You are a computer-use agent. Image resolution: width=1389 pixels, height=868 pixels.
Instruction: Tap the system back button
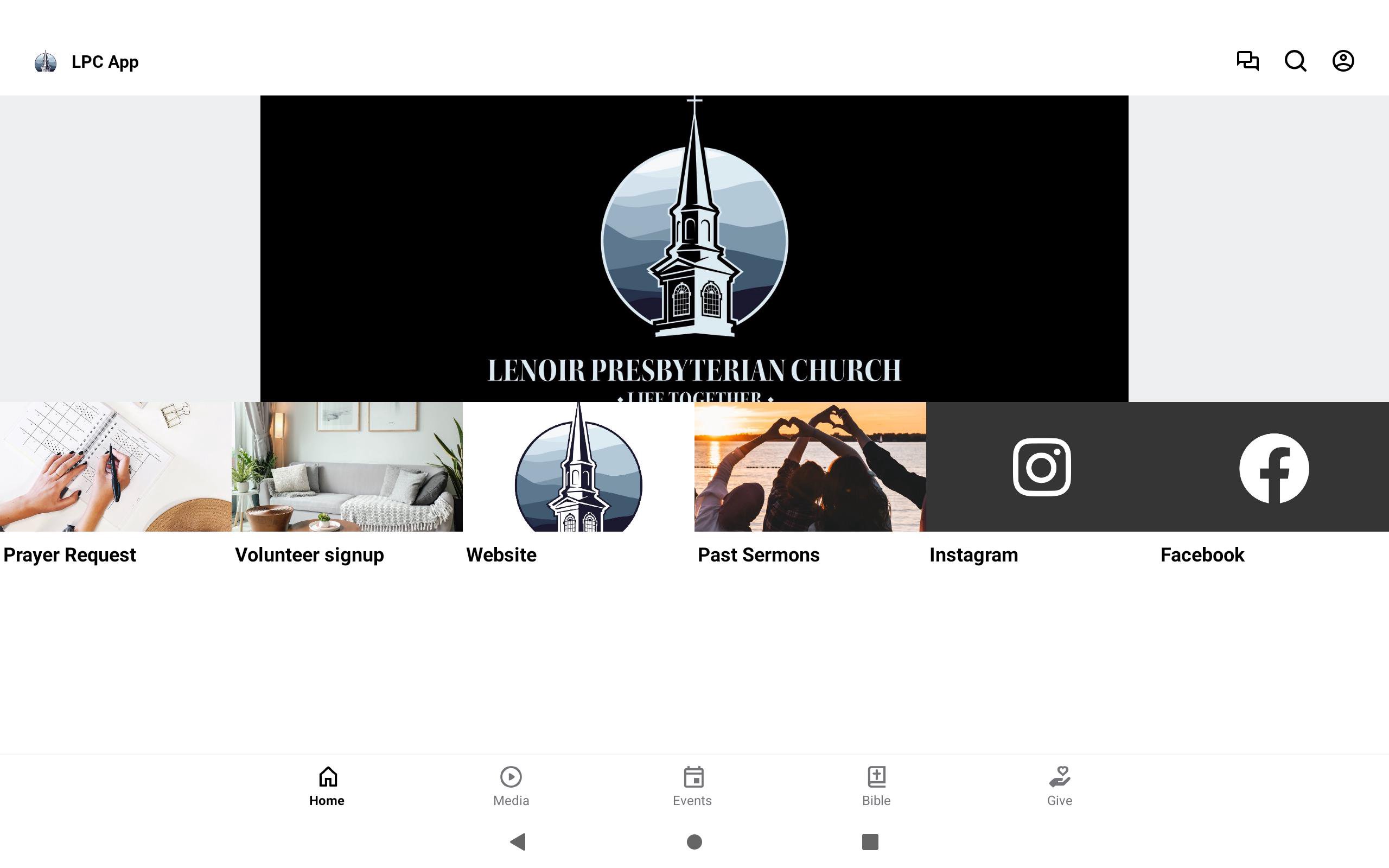(x=518, y=841)
